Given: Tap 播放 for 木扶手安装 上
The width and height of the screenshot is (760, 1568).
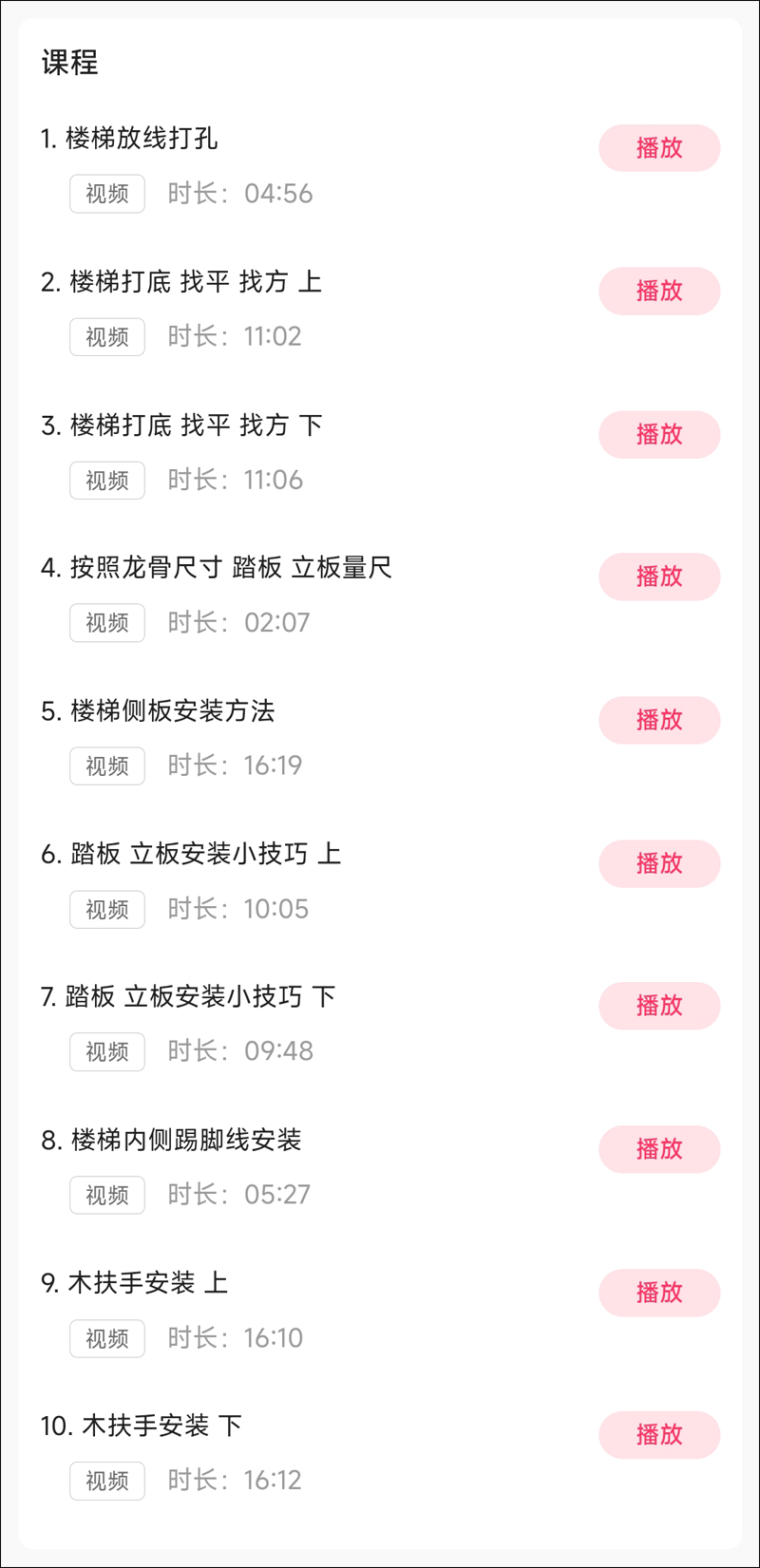Looking at the screenshot, I should (659, 1293).
